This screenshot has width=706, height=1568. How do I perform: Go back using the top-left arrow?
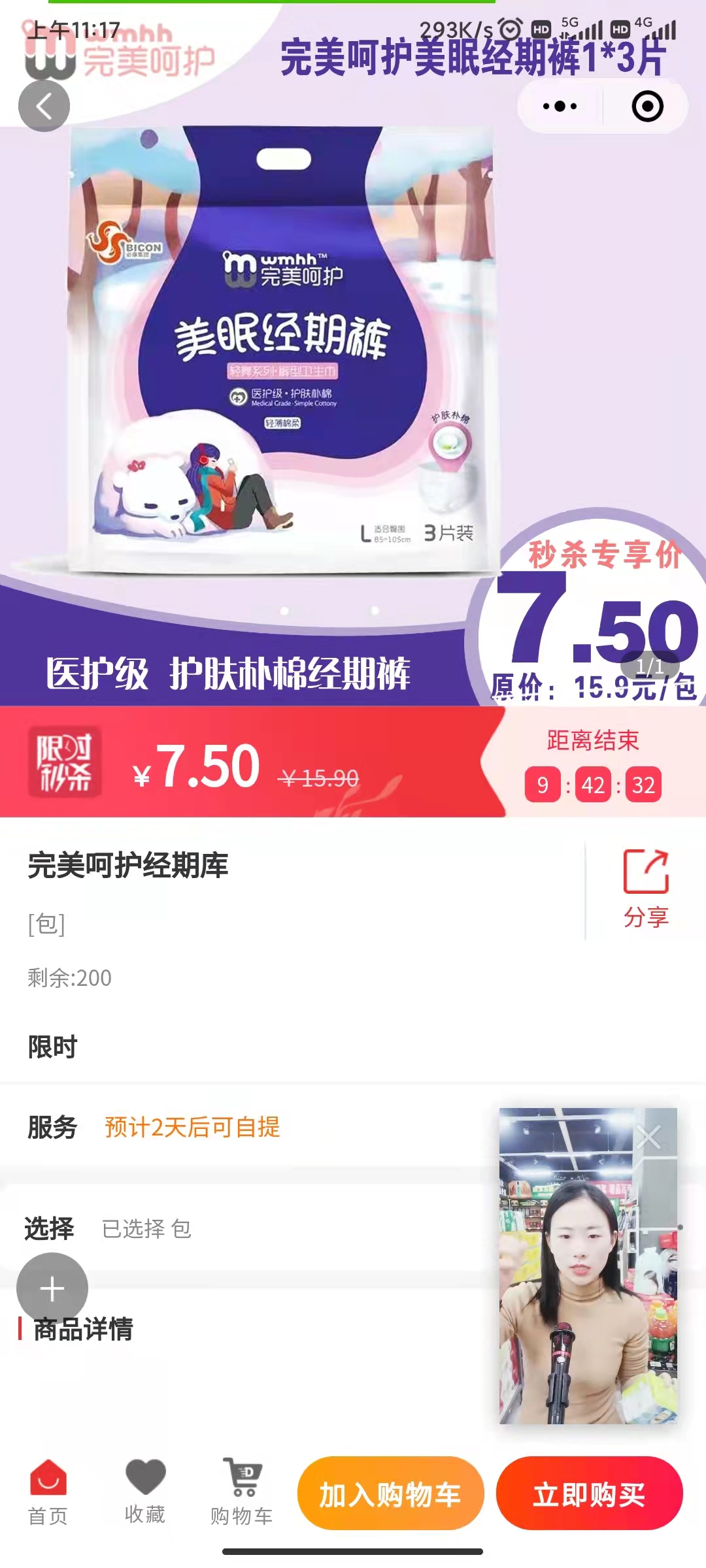(x=44, y=106)
